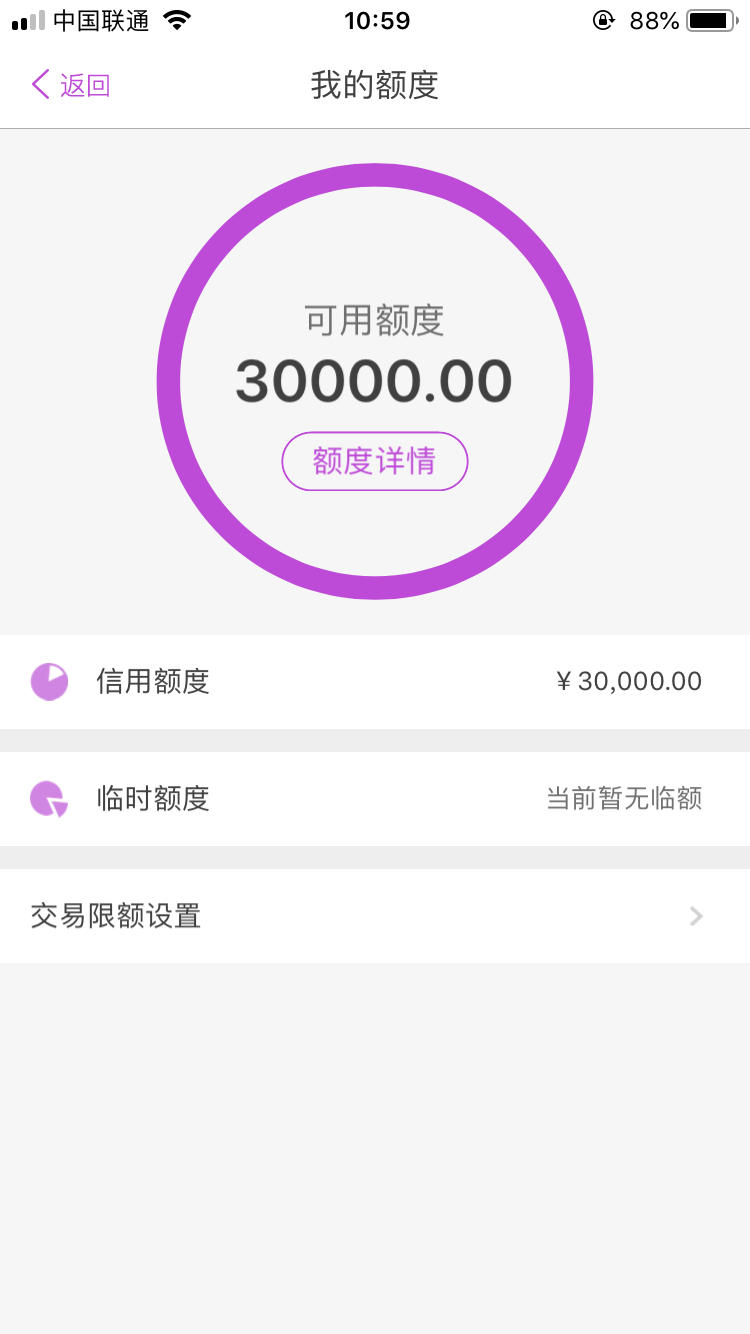750x1334 pixels.
Task: Select the 我的额度 title tab
Action: 374,86
